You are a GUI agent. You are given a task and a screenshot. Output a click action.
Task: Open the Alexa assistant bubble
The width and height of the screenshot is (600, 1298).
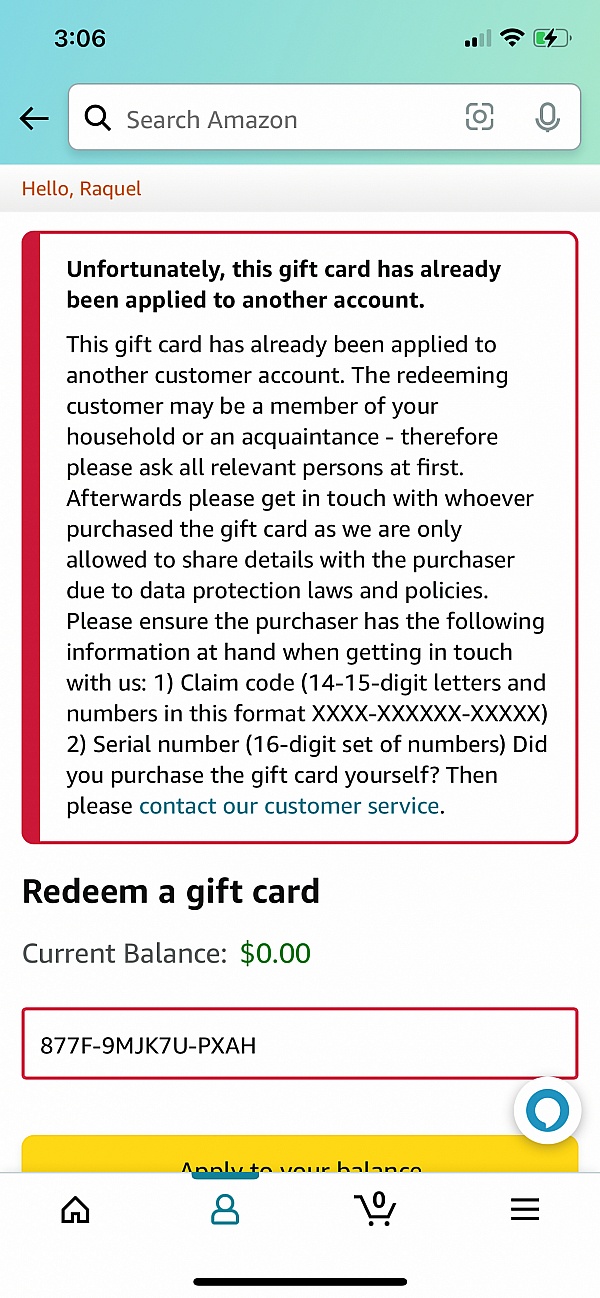pyautogui.click(x=547, y=1111)
